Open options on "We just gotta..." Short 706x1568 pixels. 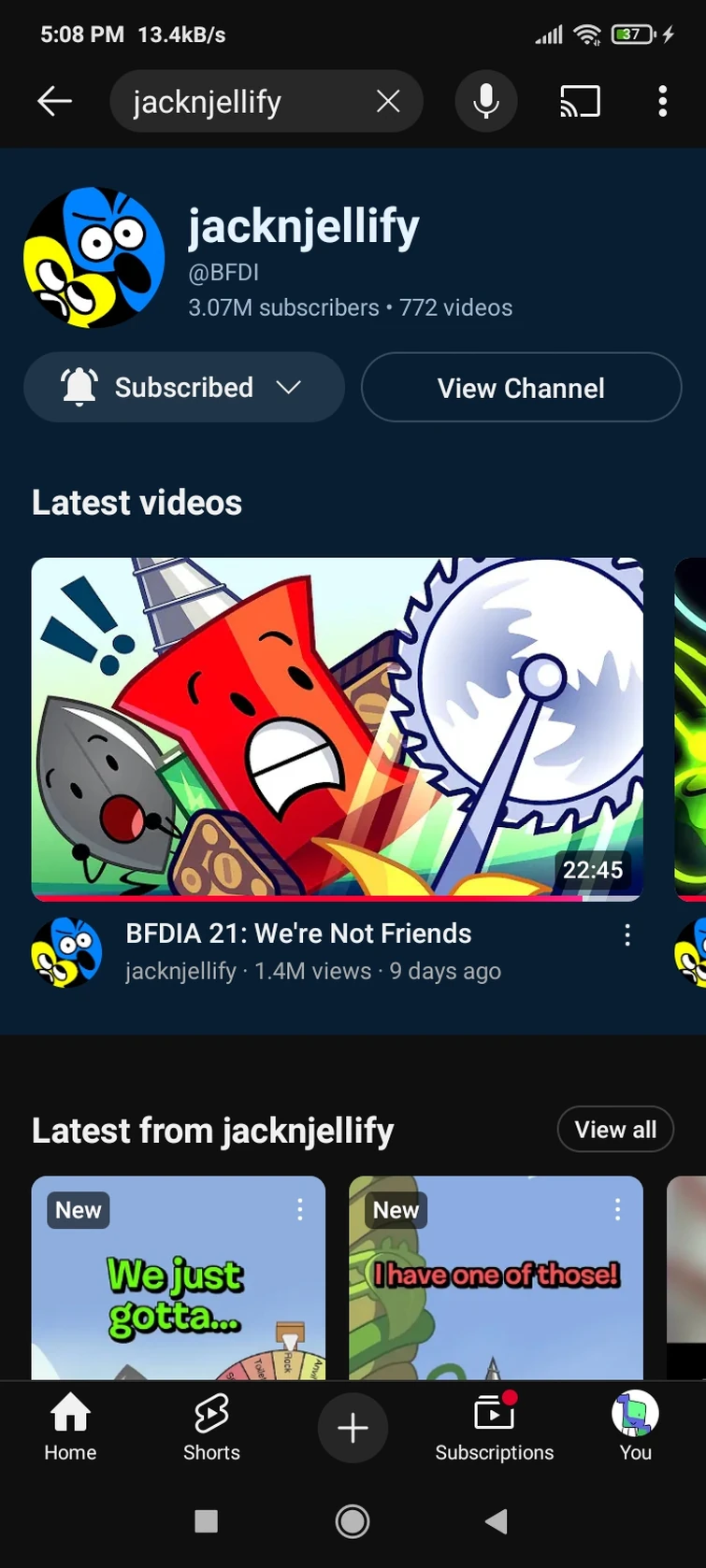tap(299, 1210)
